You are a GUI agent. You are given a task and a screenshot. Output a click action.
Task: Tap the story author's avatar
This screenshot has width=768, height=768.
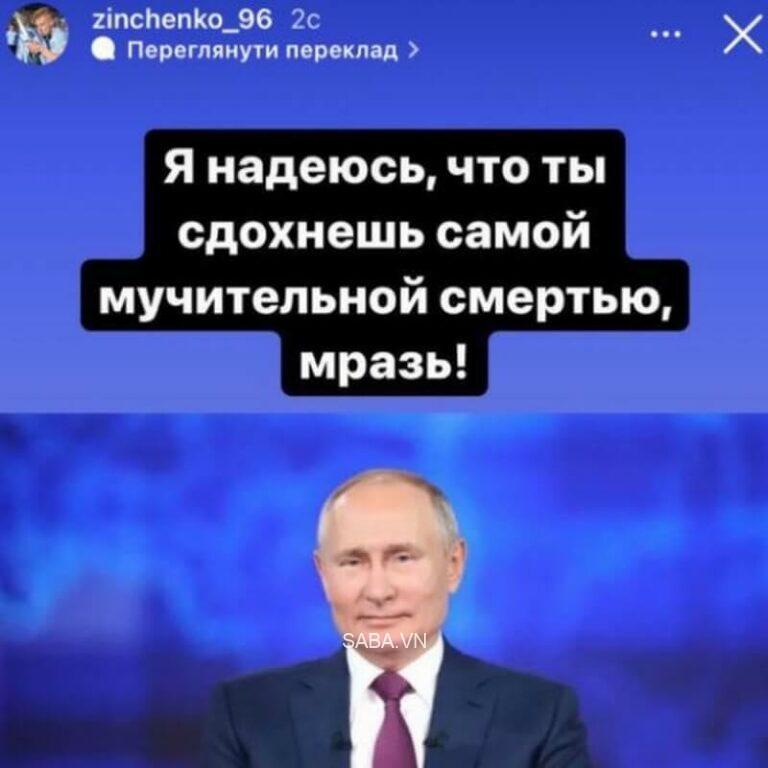click(x=39, y=35)
